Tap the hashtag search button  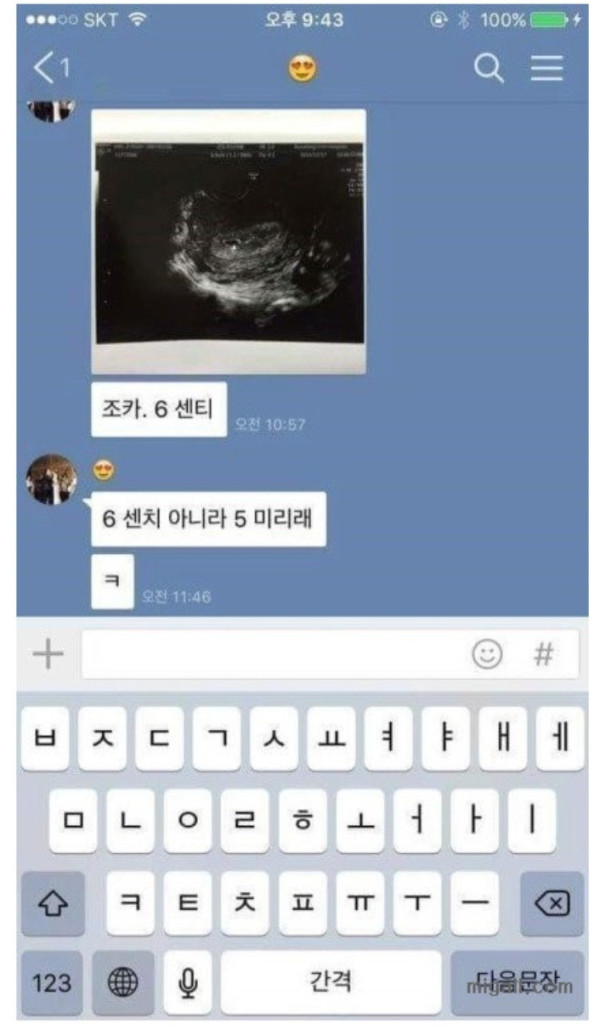[543, 655]
